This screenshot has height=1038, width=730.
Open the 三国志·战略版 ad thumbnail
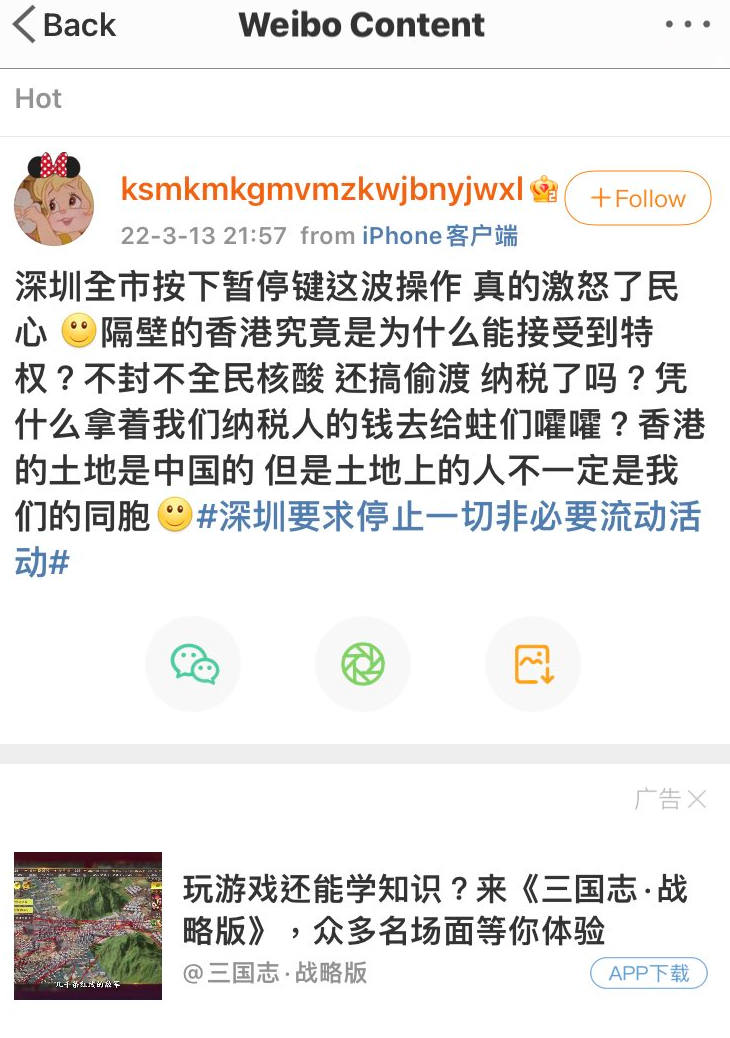tap(88, 925)
